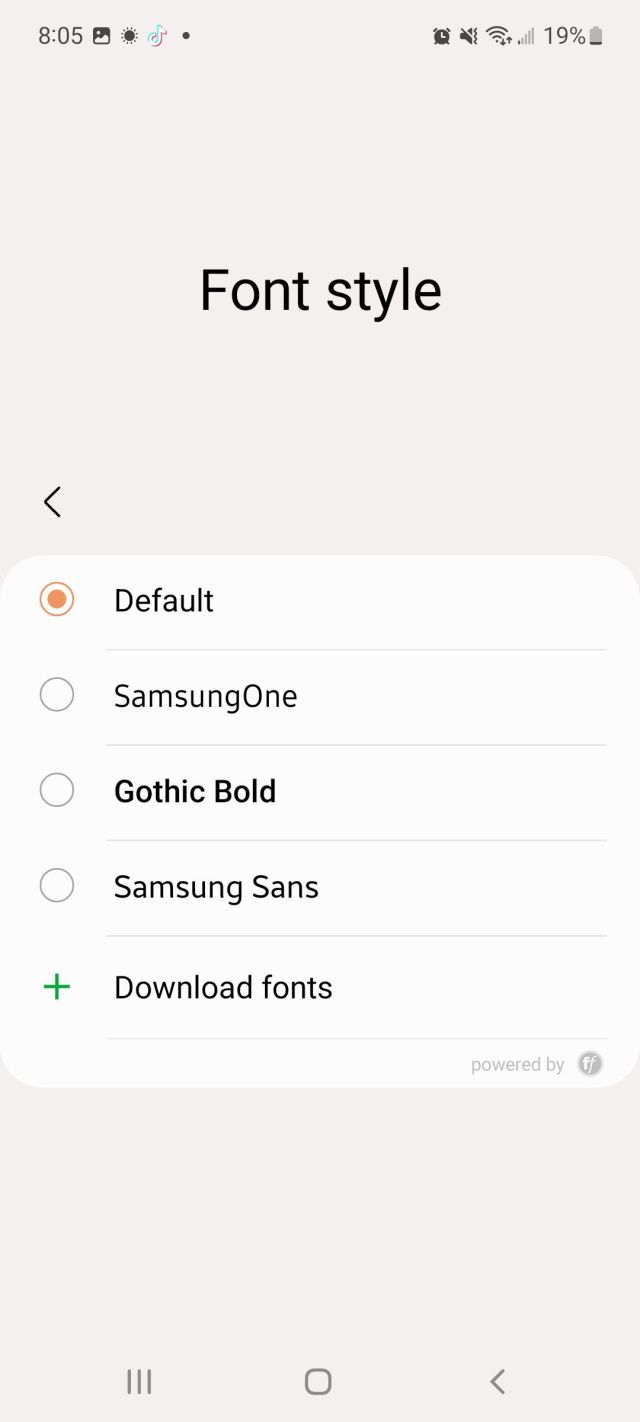Open recent apps from navigation bar
Screen dimensions: 640x1422
(139, 1382)
